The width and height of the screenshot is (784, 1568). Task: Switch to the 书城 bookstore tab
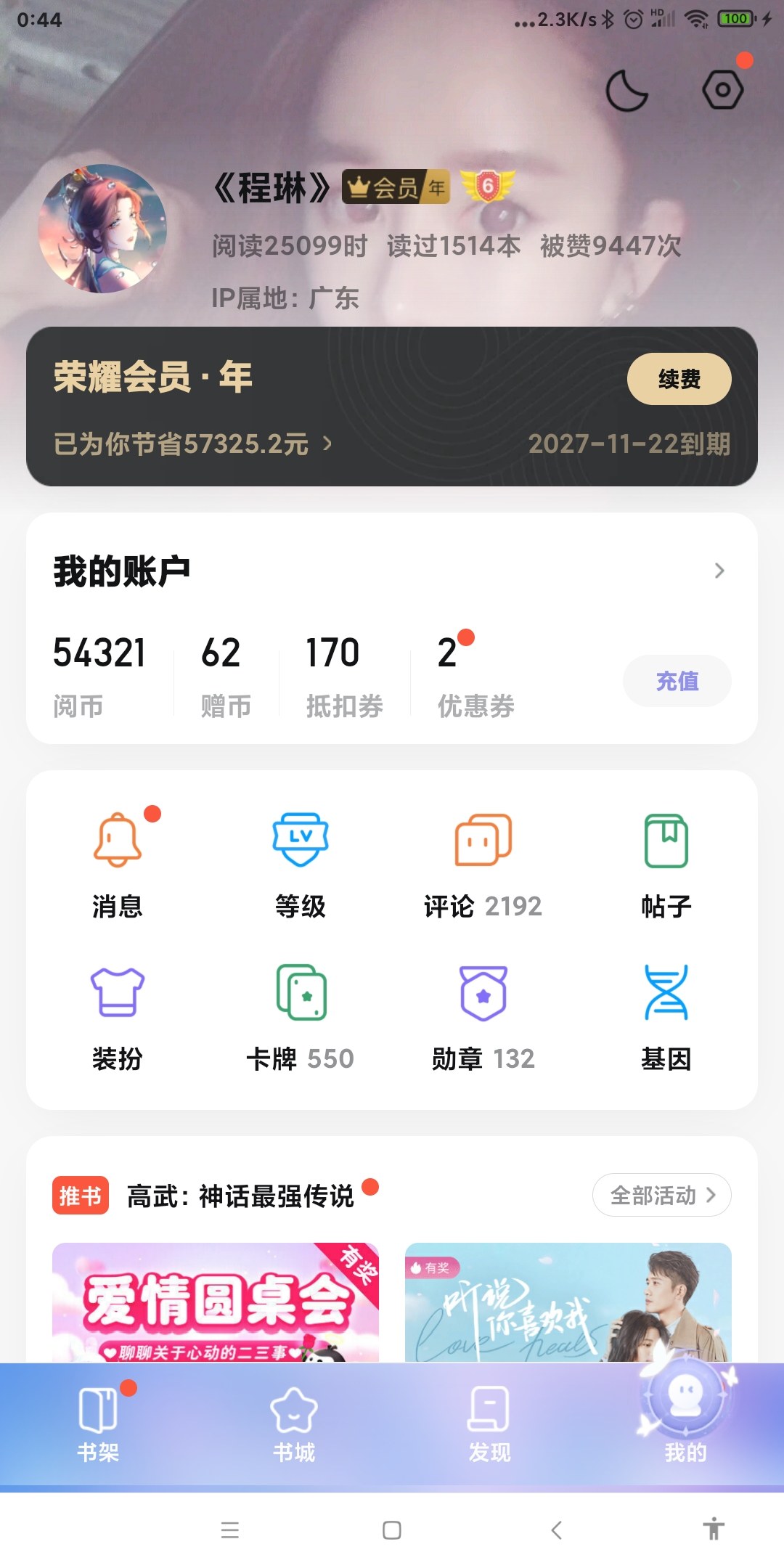point(294,1424)
